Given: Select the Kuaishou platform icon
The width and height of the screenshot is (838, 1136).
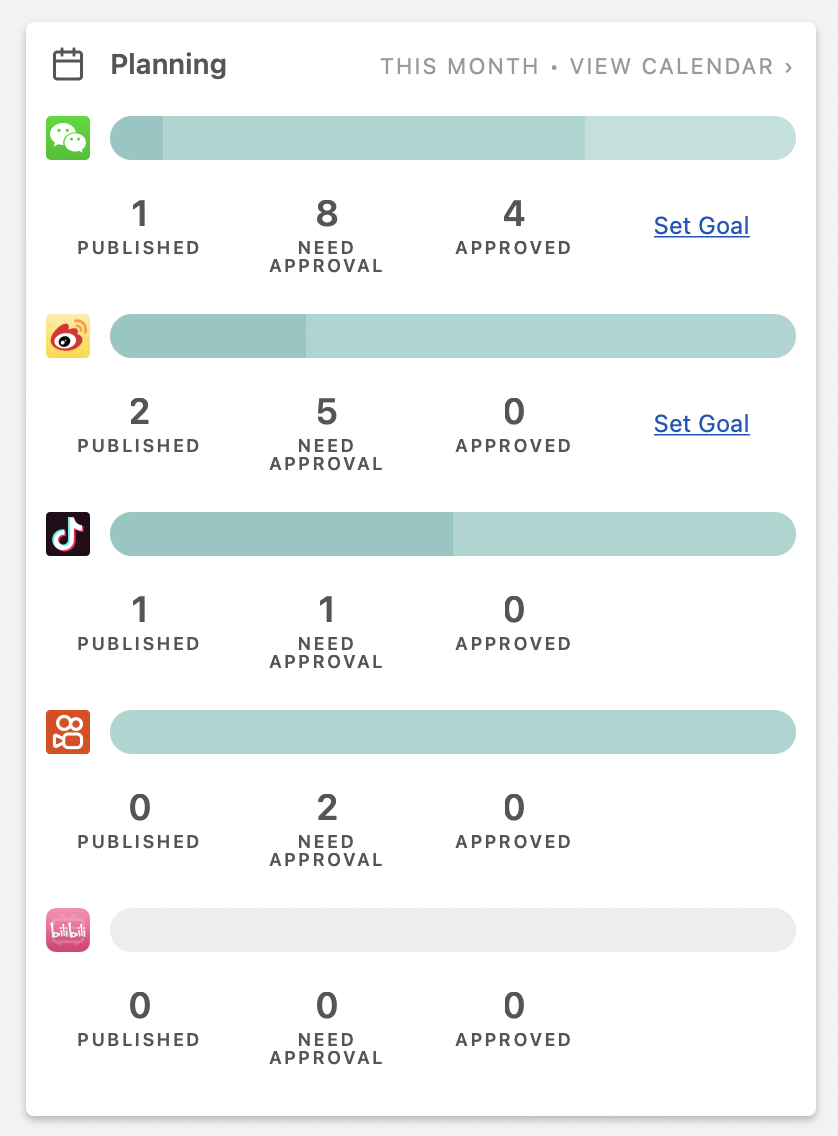Looking at the screenshot, I should pos(67,732).
